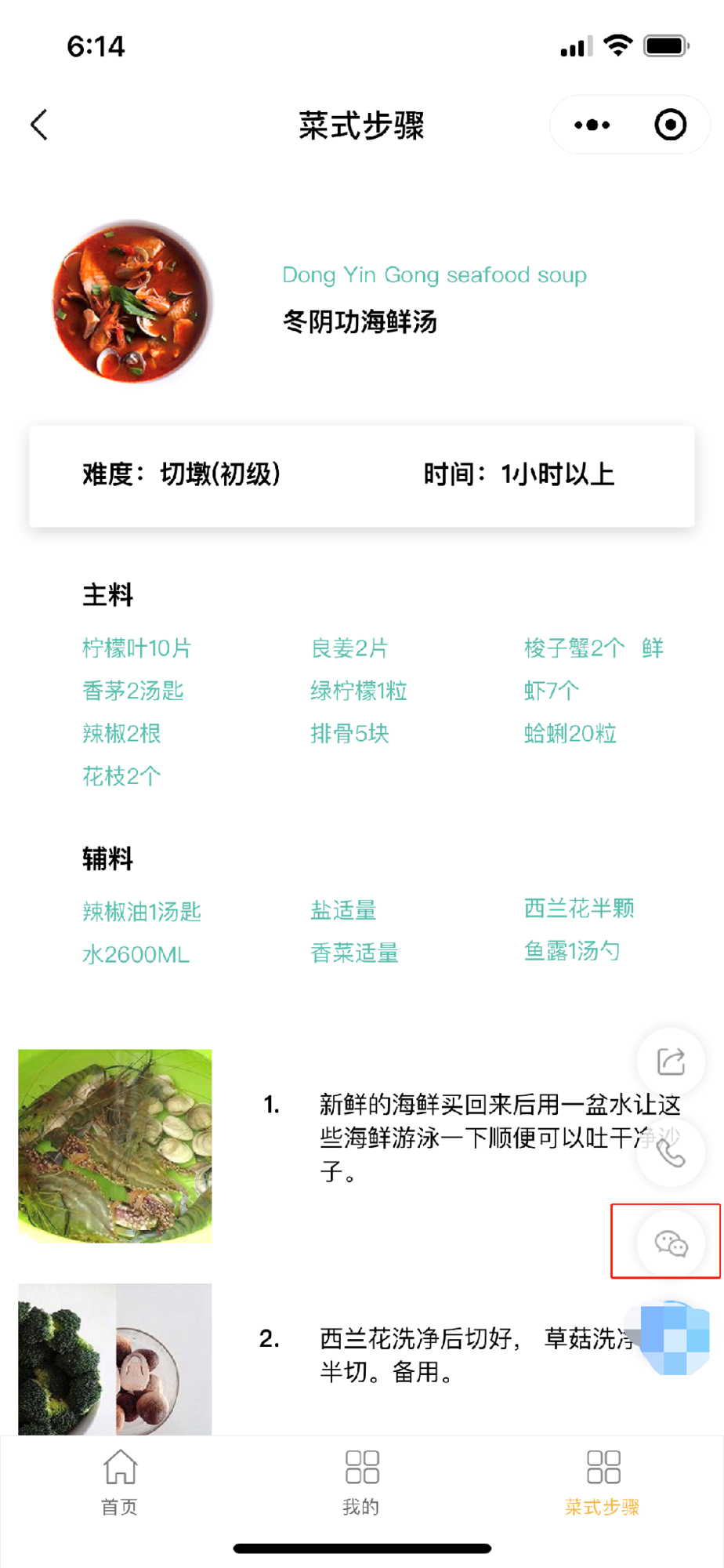Switch to the 我的 tab

tap(361, 1480)
